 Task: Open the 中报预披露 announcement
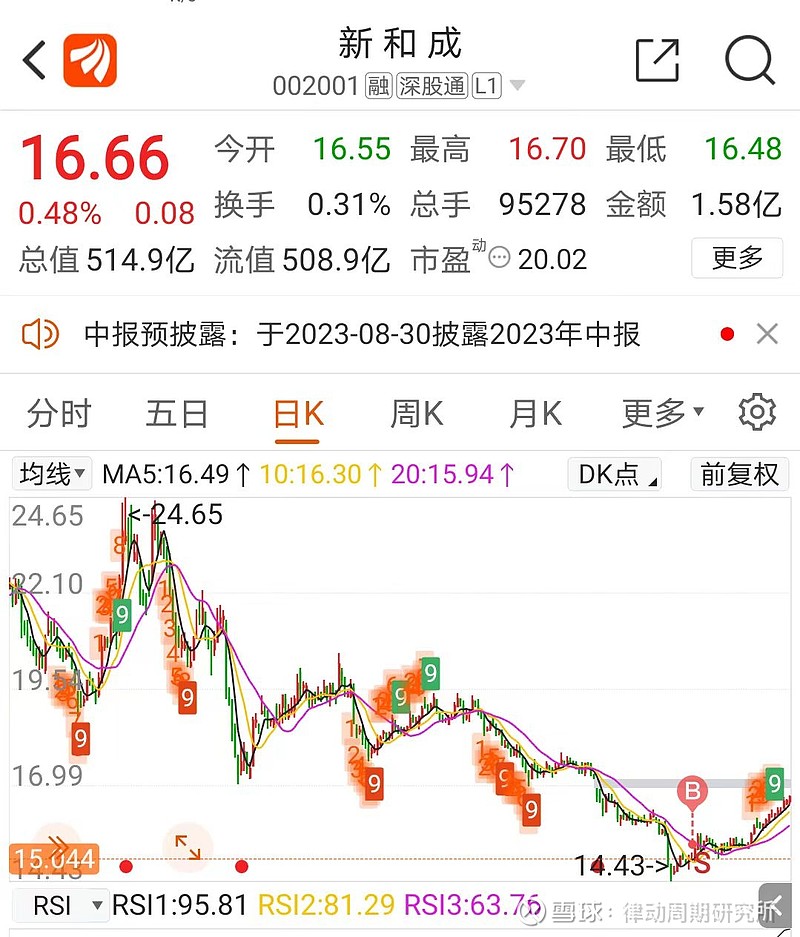362,334
